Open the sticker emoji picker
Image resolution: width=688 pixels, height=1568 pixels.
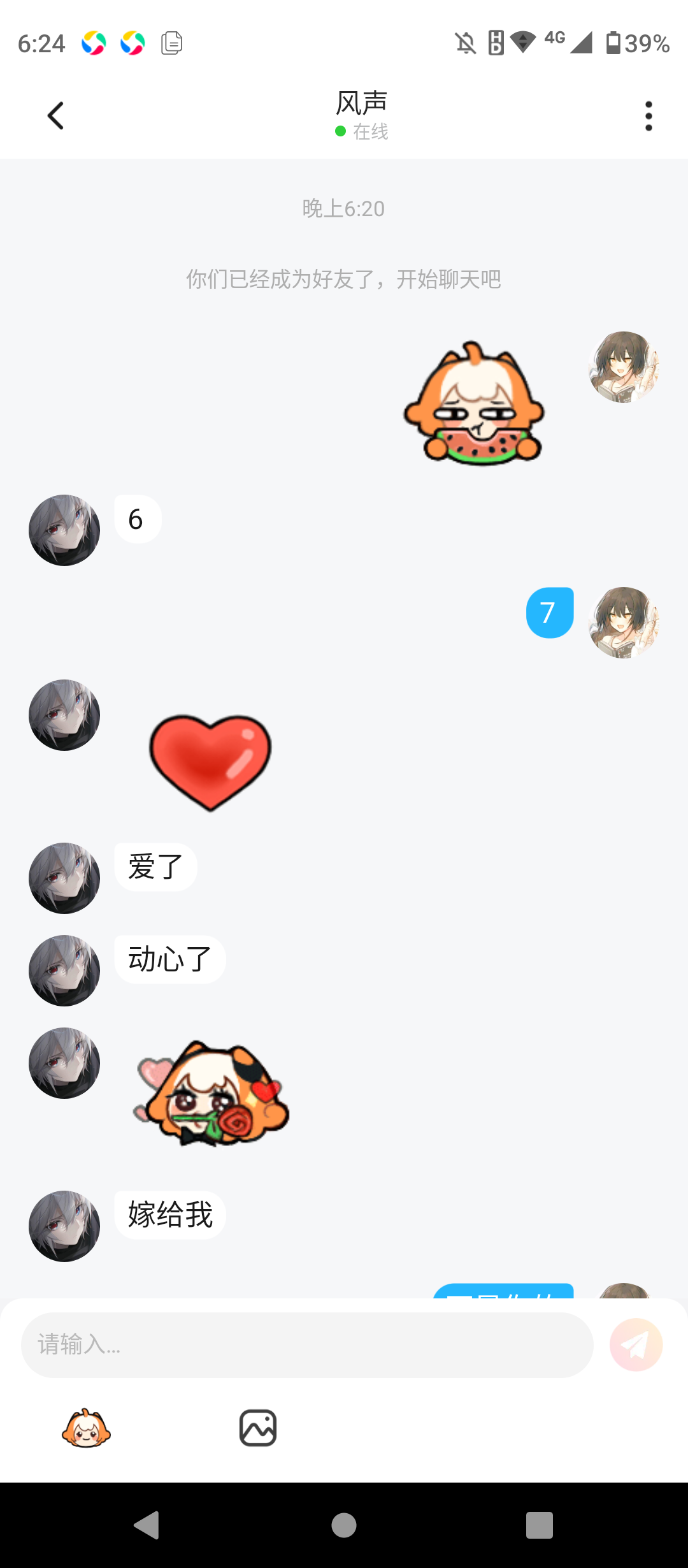[x=86, y=1428]
